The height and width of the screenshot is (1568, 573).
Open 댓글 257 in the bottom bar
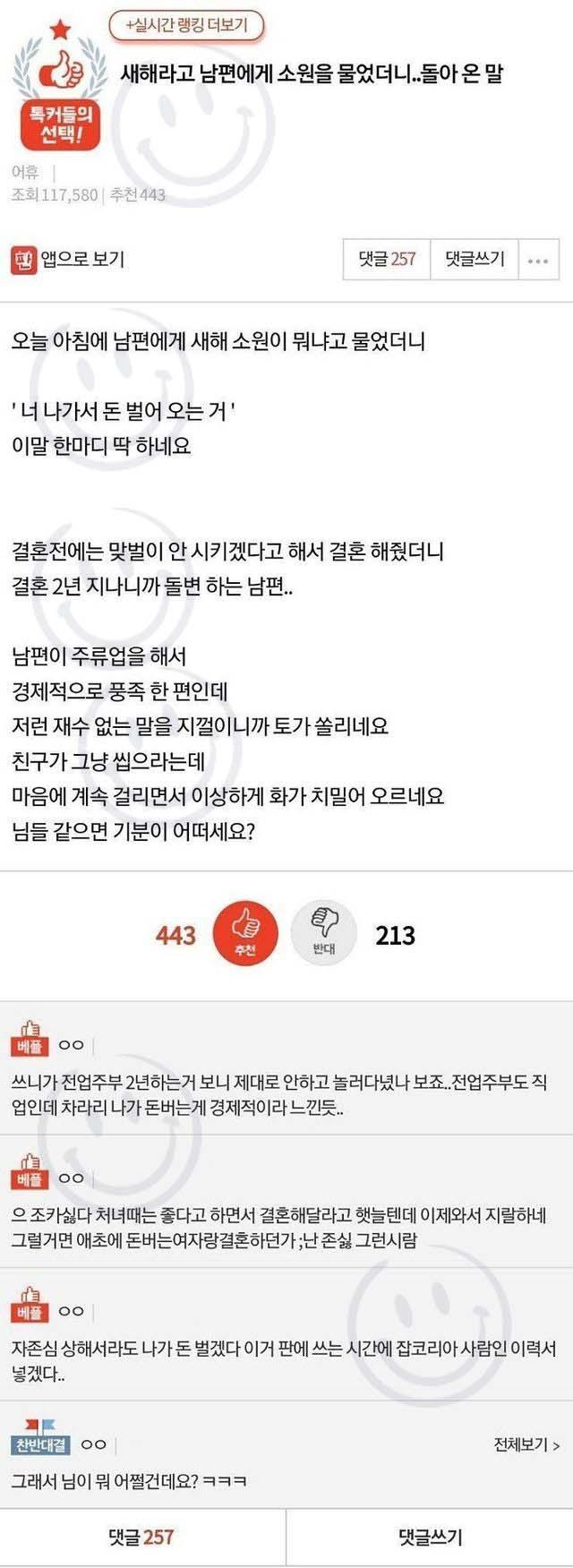pos(141,1537)
